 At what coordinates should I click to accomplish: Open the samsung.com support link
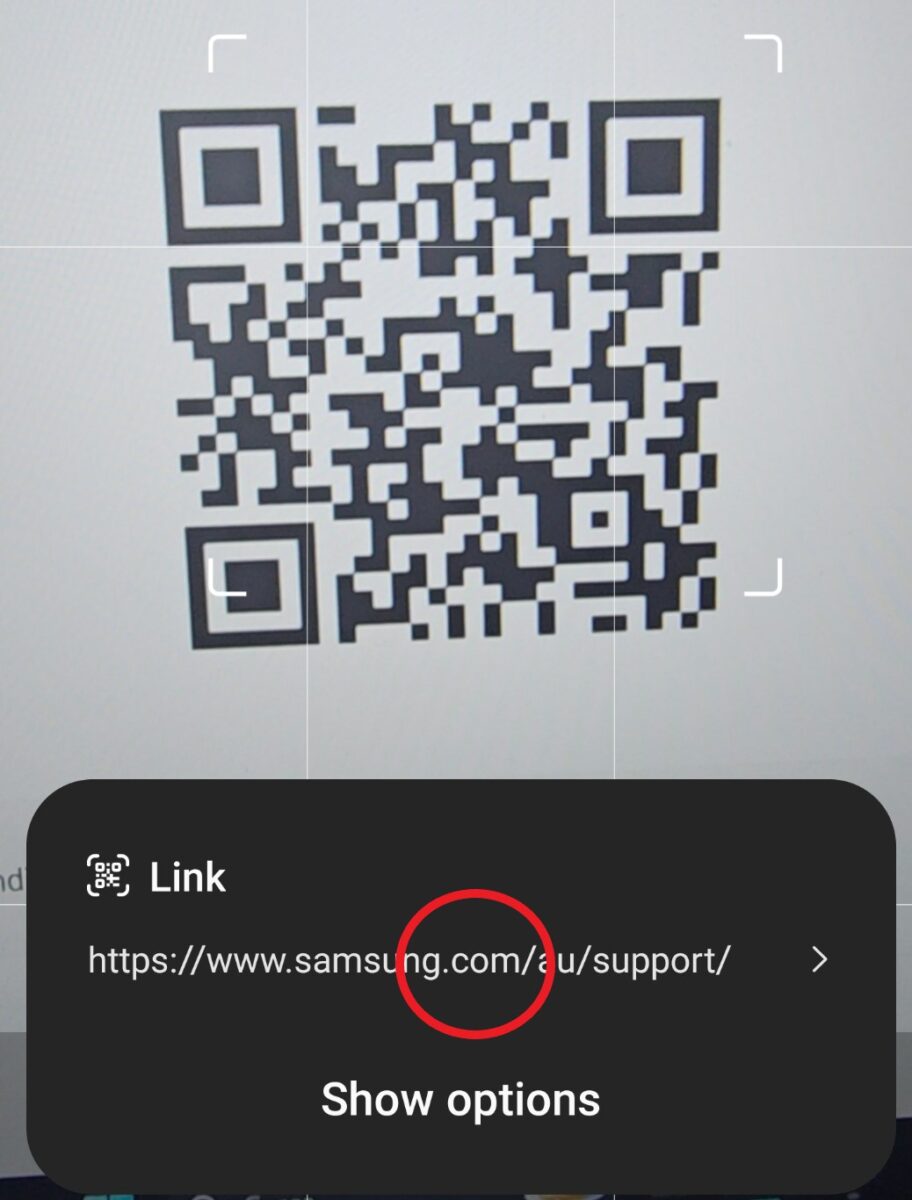[408, 961]
